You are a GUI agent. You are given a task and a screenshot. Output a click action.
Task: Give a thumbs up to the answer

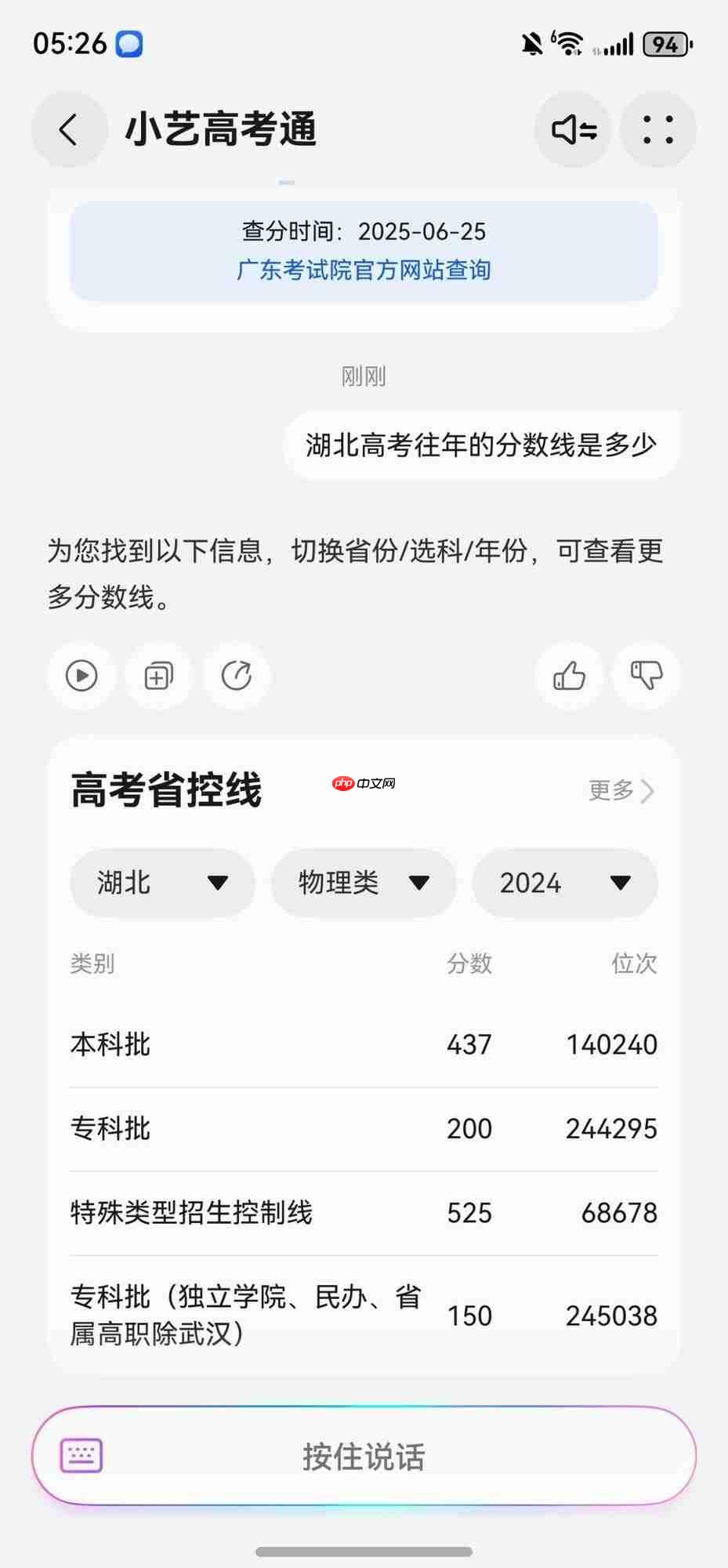tap(568, 676)
